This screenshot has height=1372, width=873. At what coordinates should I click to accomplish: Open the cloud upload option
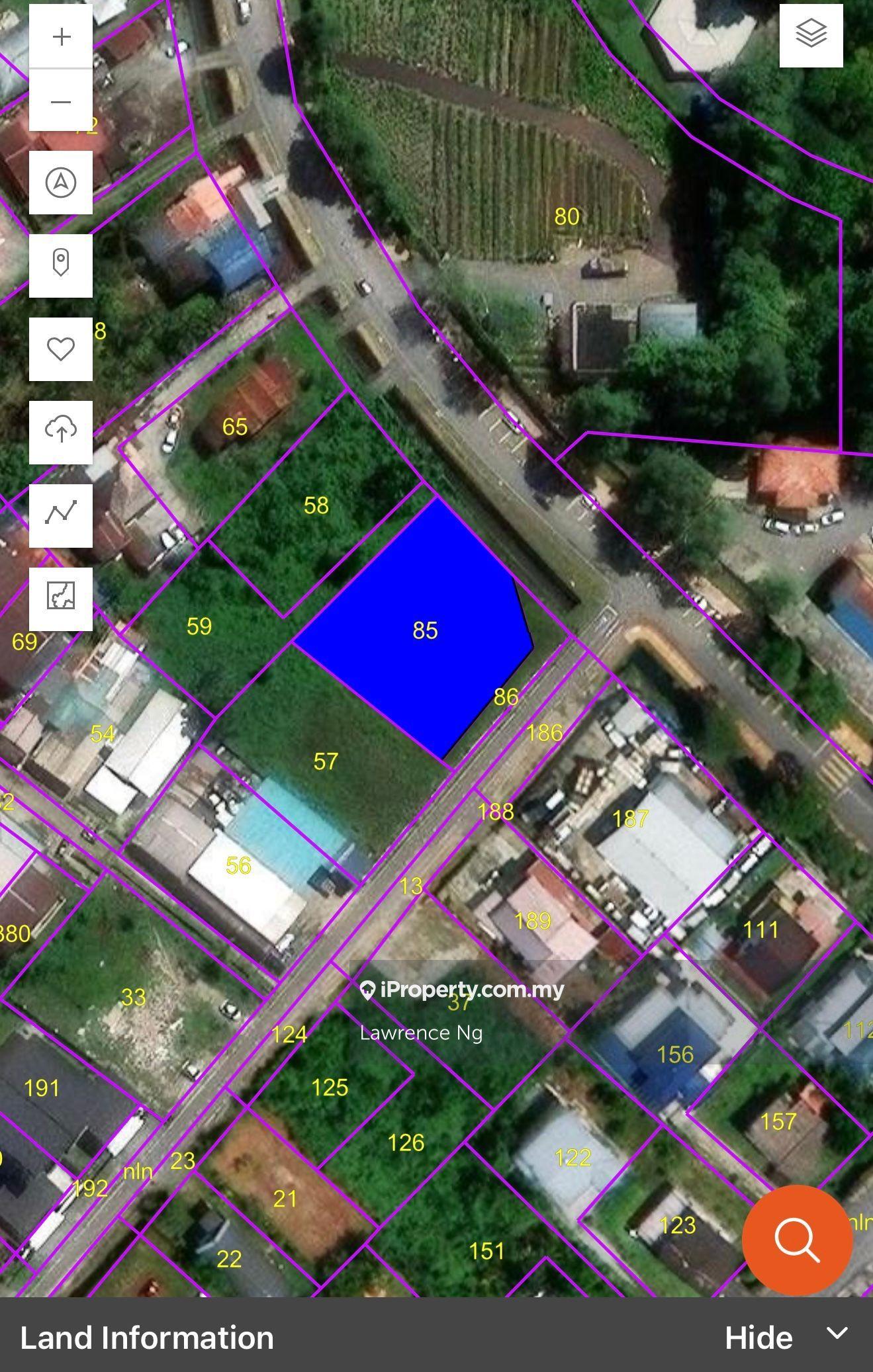[x=61, y=431]
